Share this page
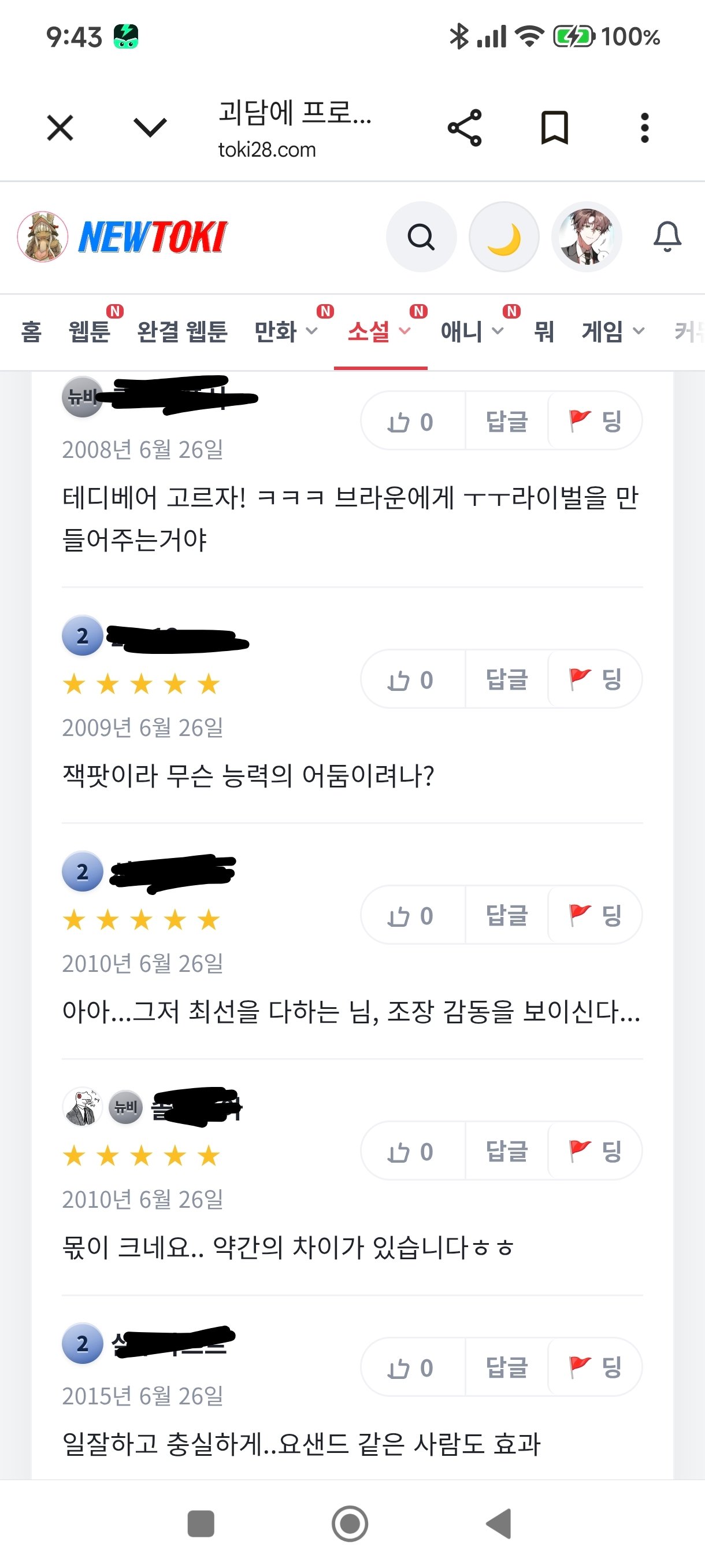Screen dimensions: 705x1568 465,128
